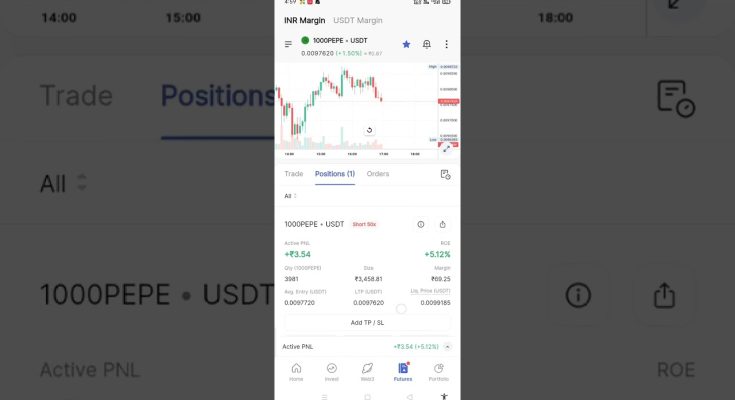This screenshot has width=735, height=400.
Task: Tap Add TP / SL button
Action: (x=367, y=323)
